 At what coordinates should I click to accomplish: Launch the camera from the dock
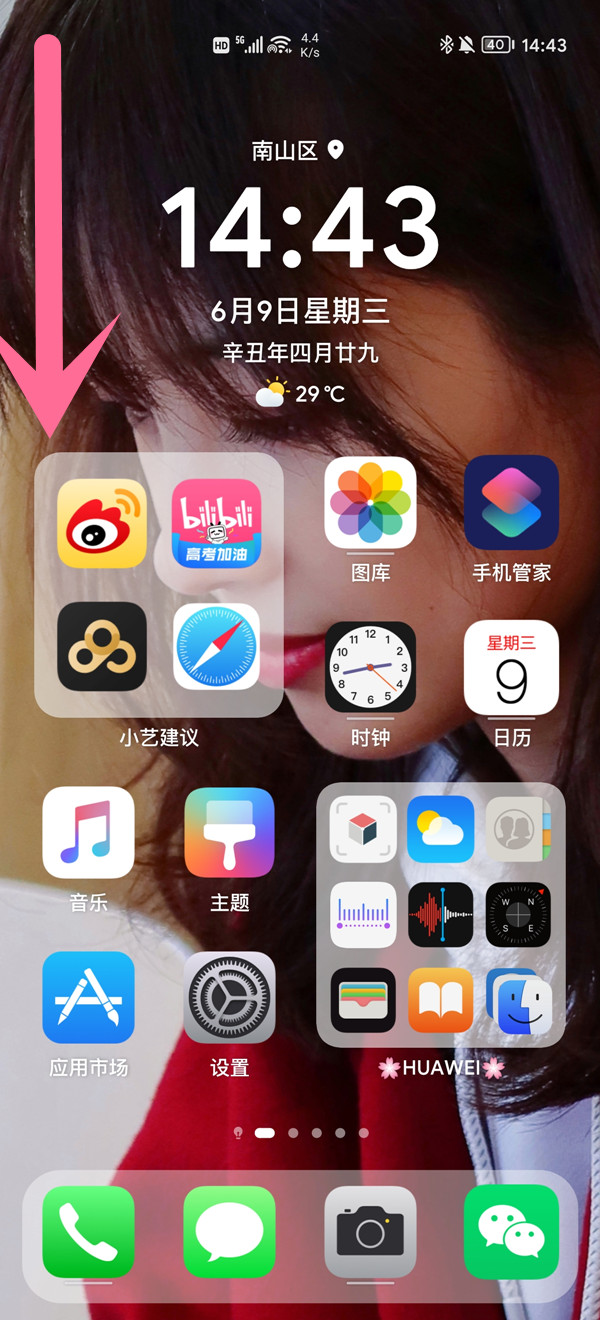(x=371, y=1232)
